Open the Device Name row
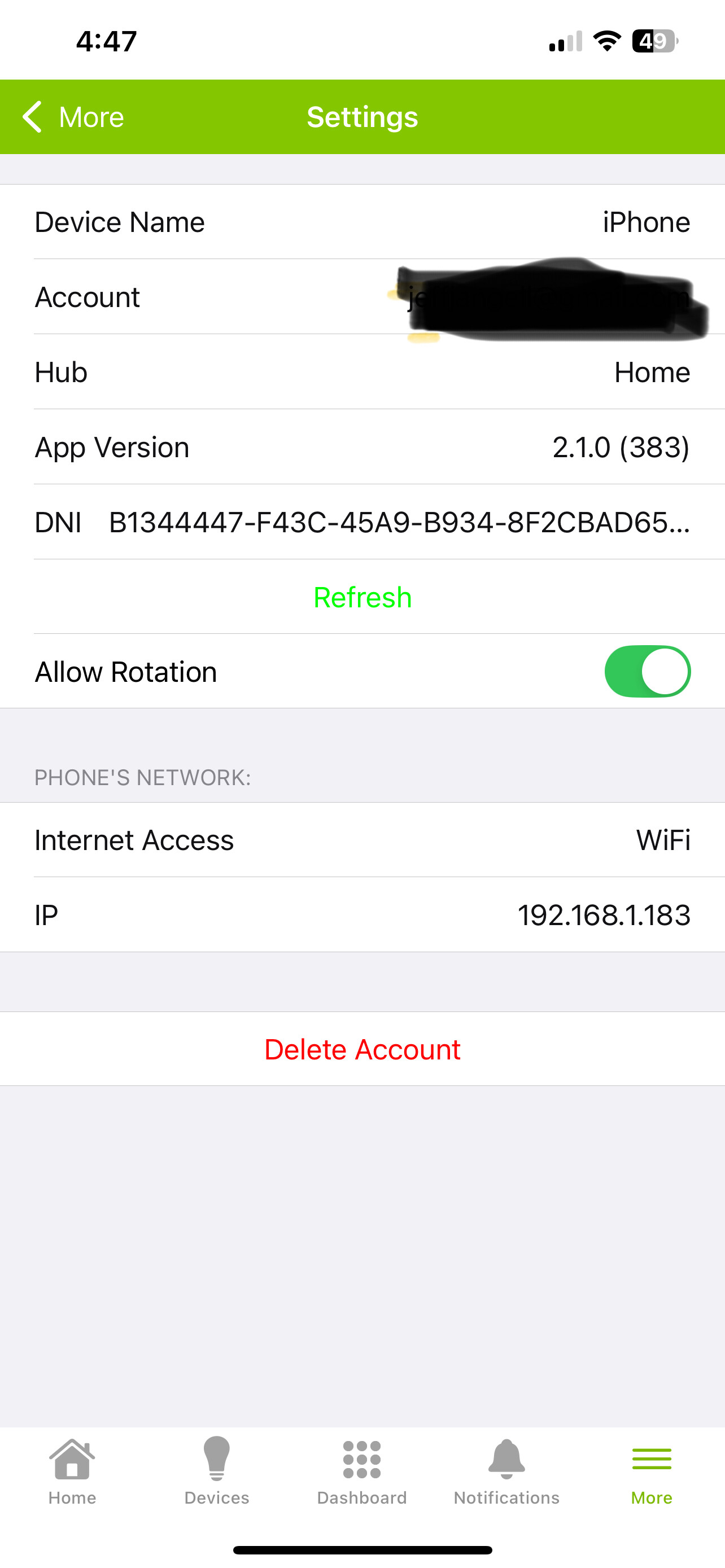 coord(362,222)
